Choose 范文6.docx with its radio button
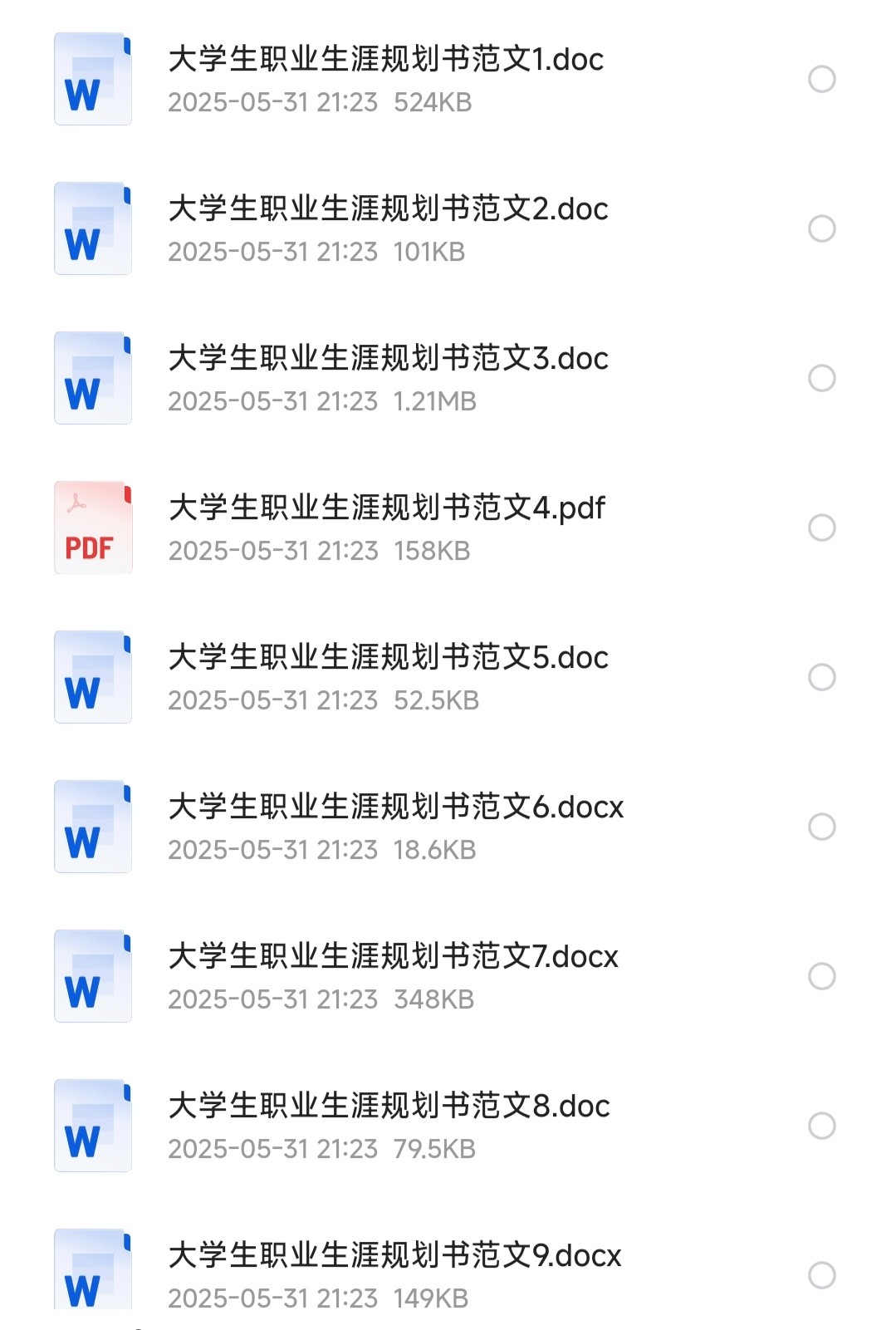The image size is (896, 1330). [x=821, y=827]
